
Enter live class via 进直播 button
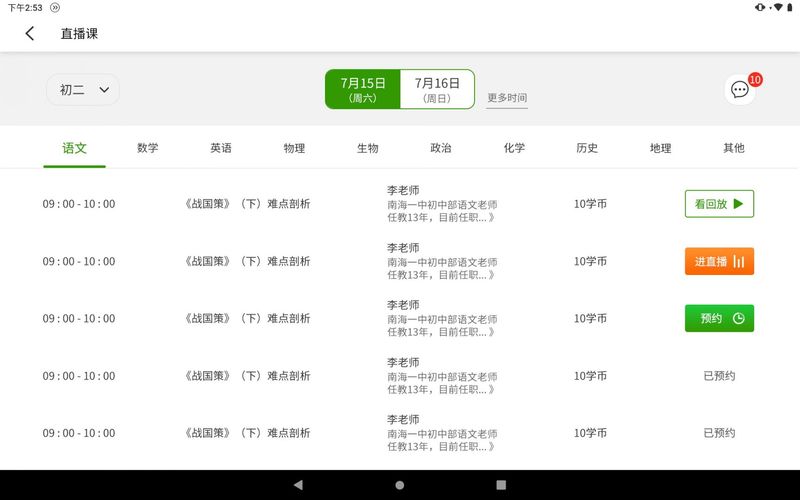(x=719, y=261)
